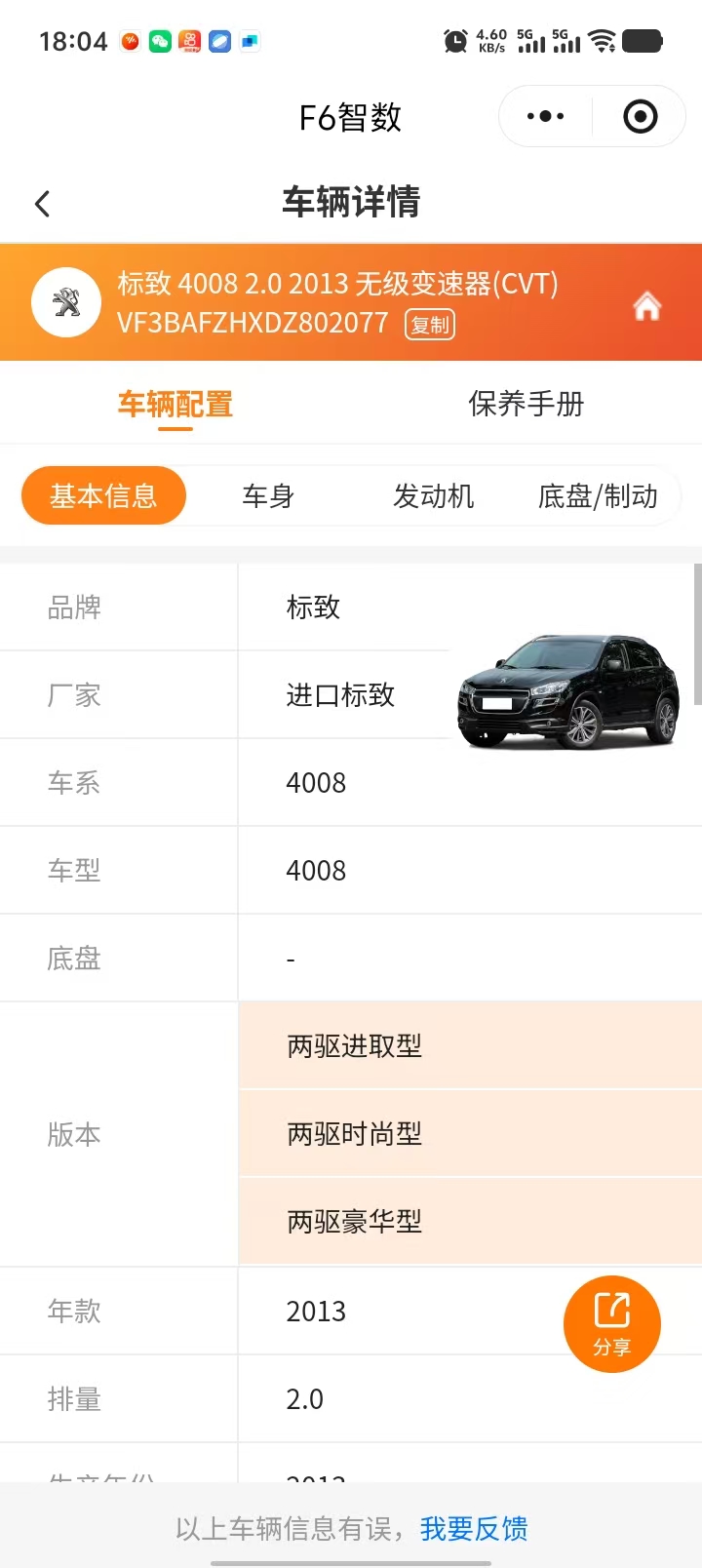Show the 发动机 section
This screenshot has width=702, height=1568.
pyautogui.click(x=433, y=496)
